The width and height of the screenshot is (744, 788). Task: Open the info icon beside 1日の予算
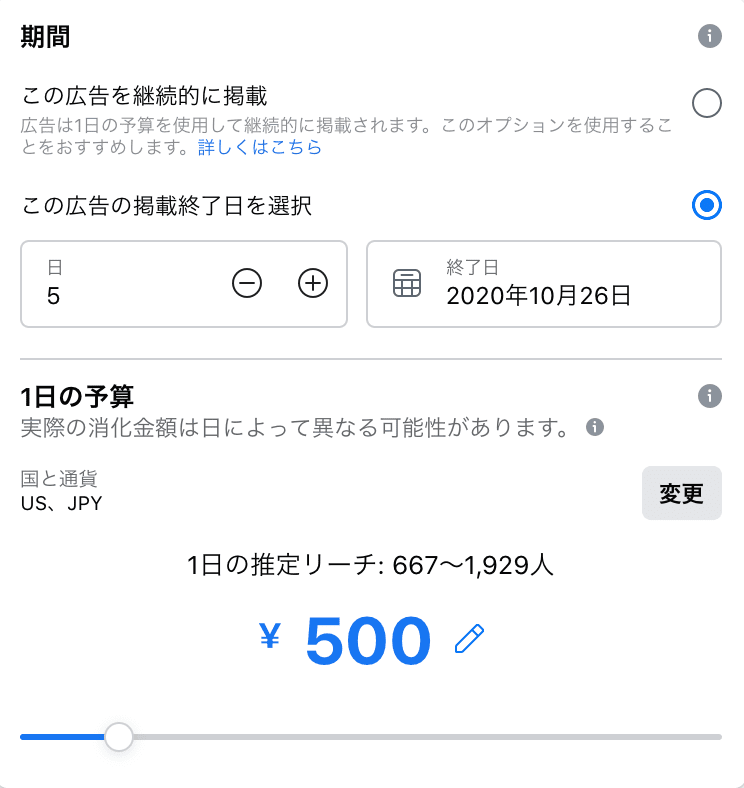pos(709,395)
